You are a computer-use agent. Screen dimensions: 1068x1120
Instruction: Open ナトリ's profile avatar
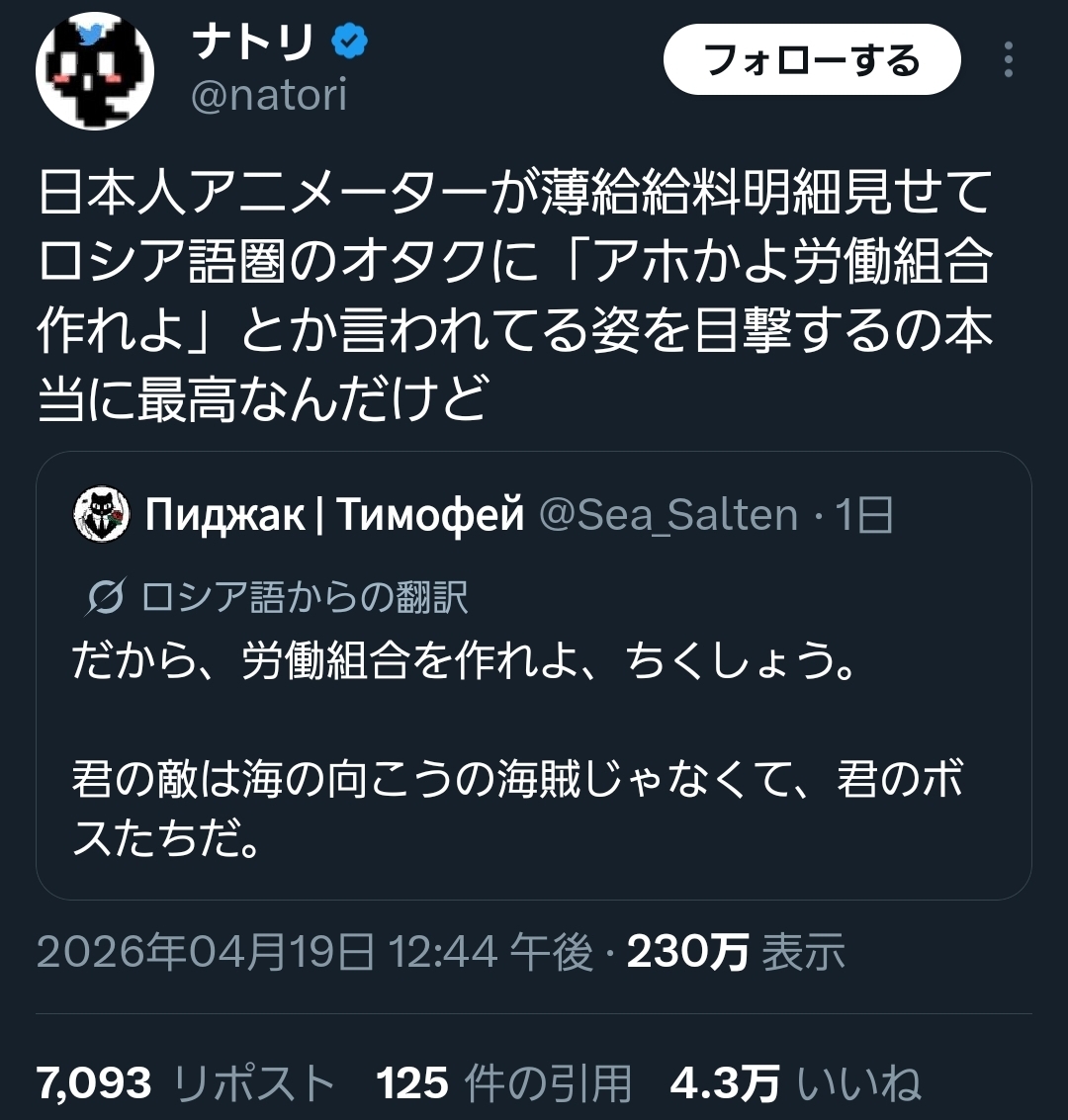95,71
